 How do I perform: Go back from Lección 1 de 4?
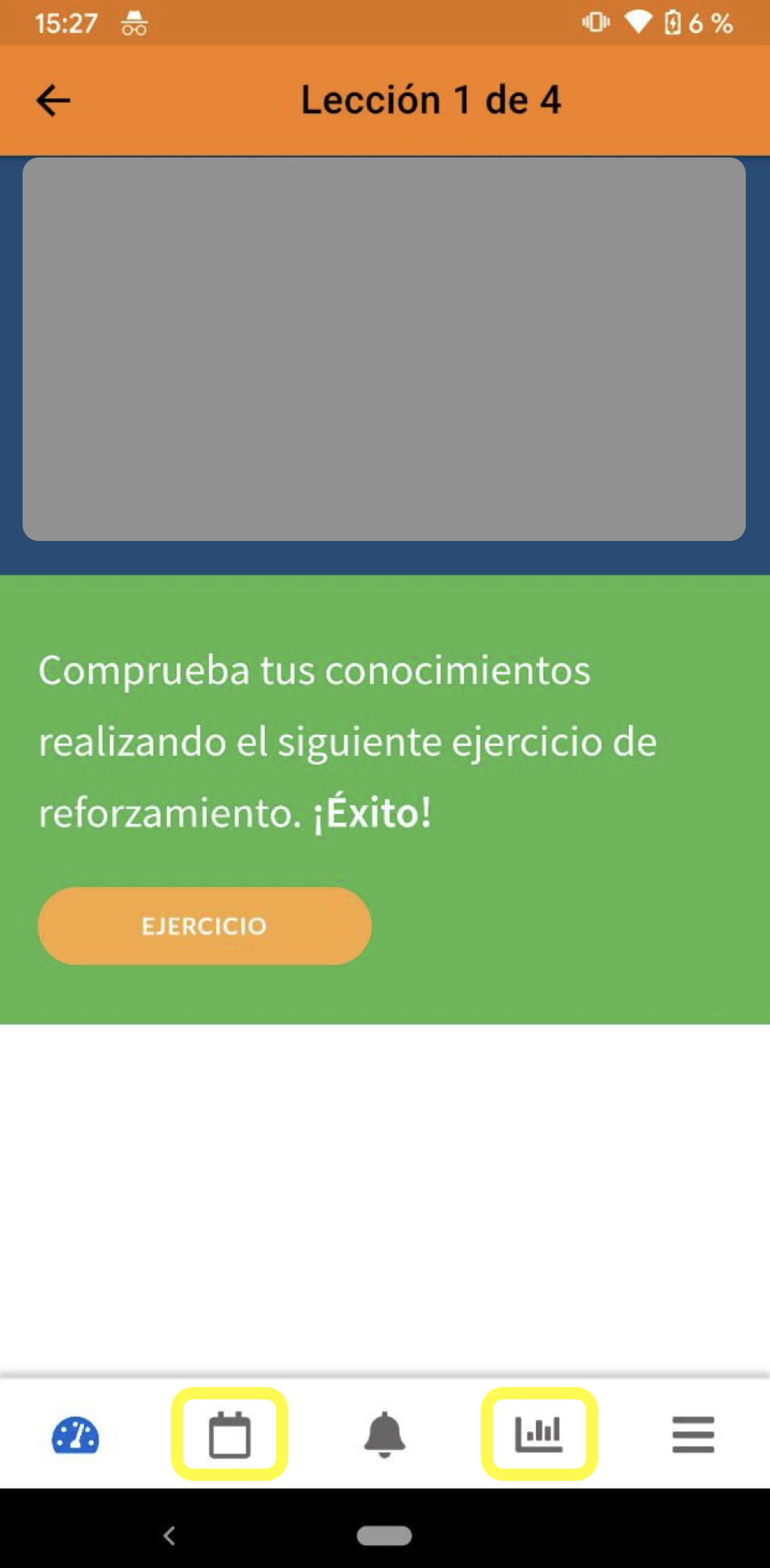(53, 101)
